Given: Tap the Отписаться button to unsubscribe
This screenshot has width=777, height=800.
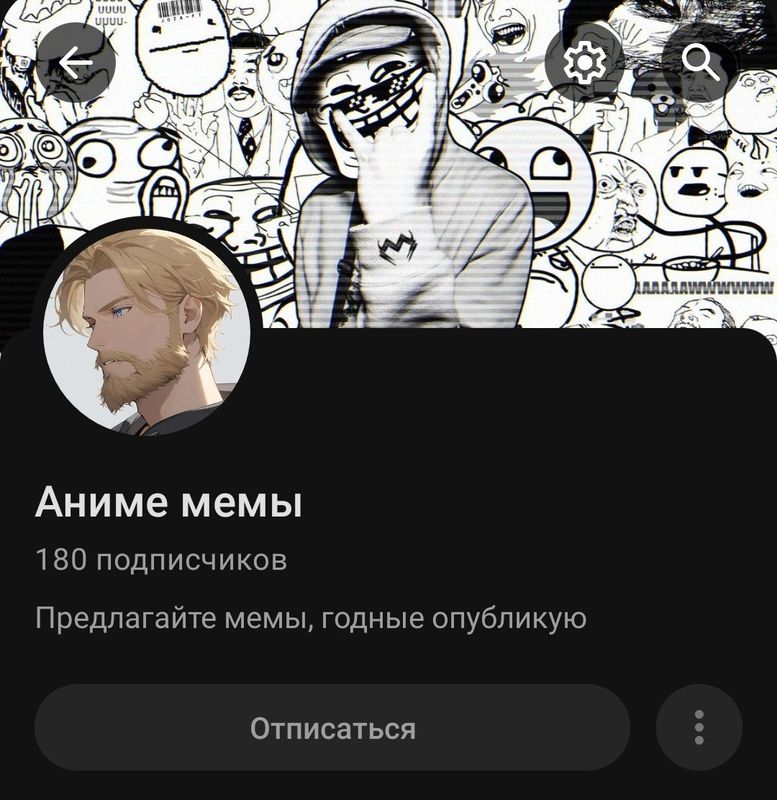Looking at the screenshot, I should [332, 728].
